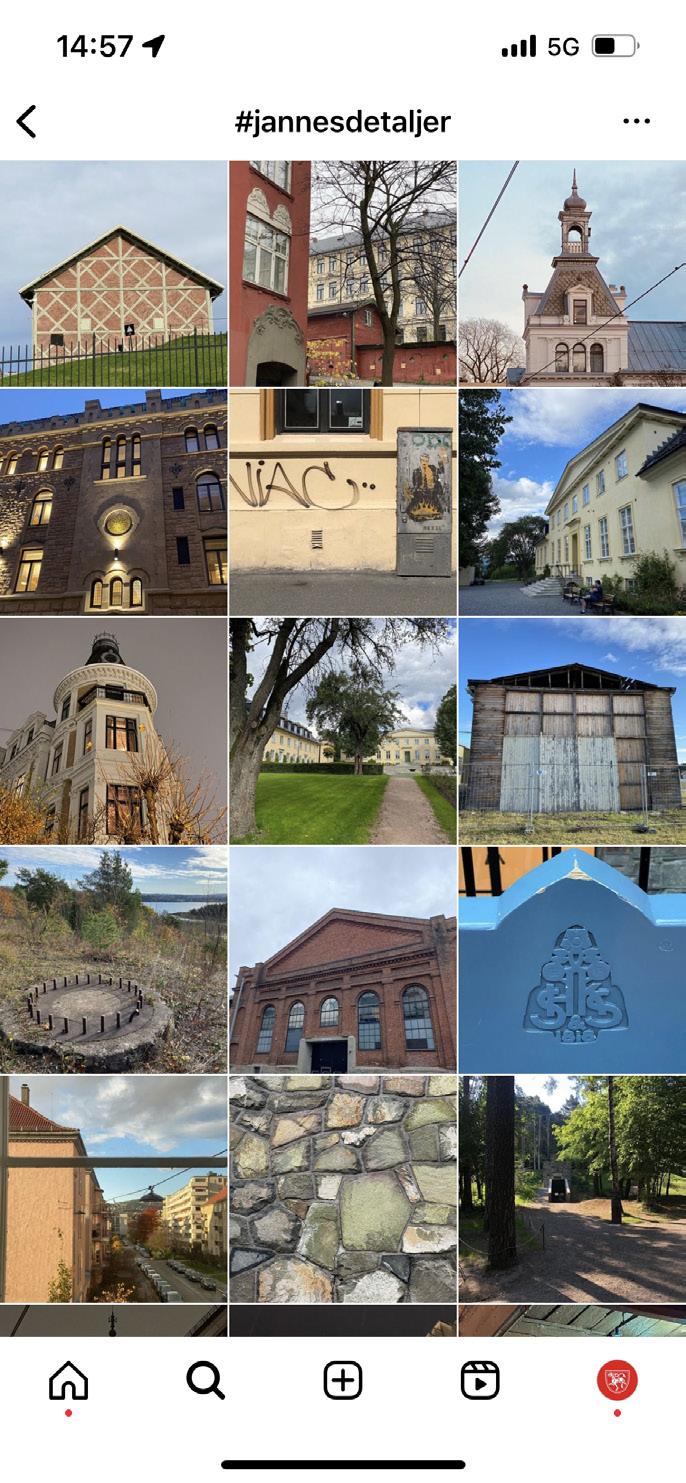Open the photo of the forest path tunnel

point(572,1189)
